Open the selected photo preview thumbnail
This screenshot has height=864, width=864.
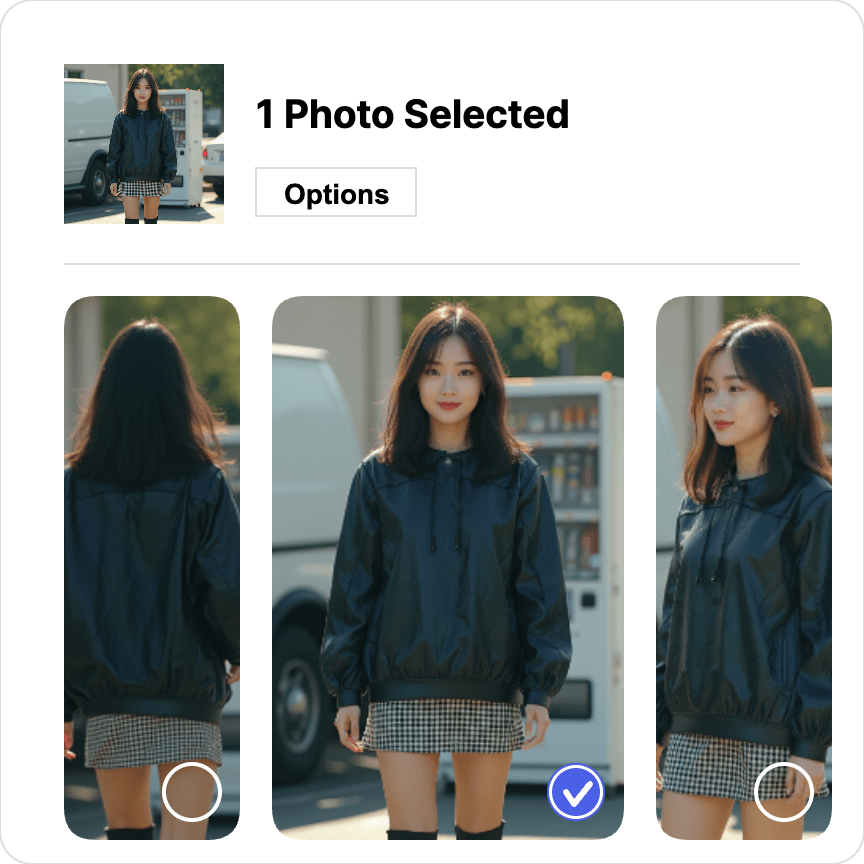coord(144,144)
